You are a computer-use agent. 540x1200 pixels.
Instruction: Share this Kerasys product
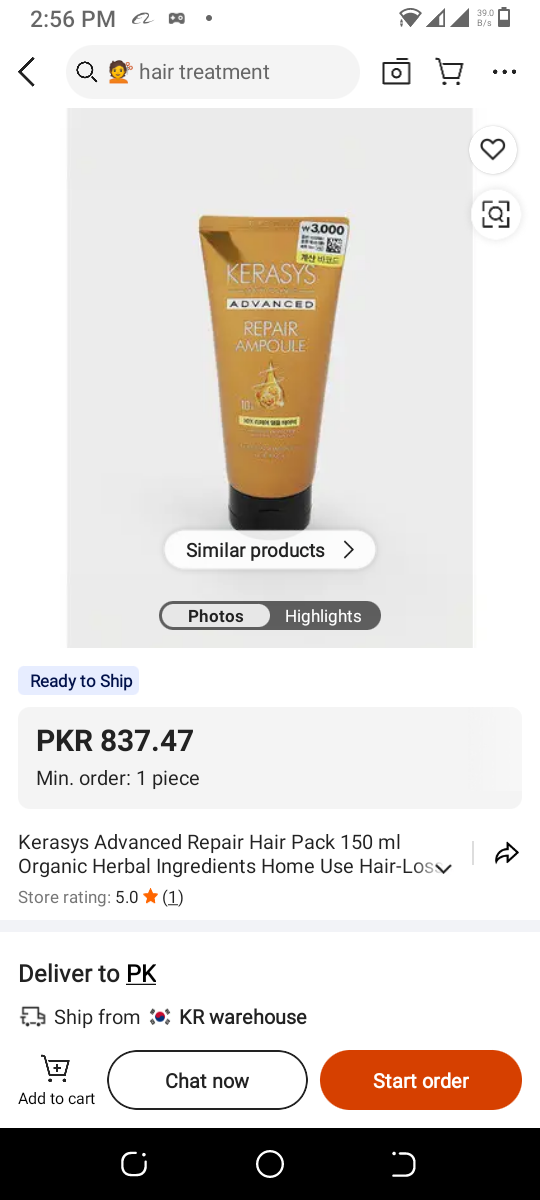point(507,853)
